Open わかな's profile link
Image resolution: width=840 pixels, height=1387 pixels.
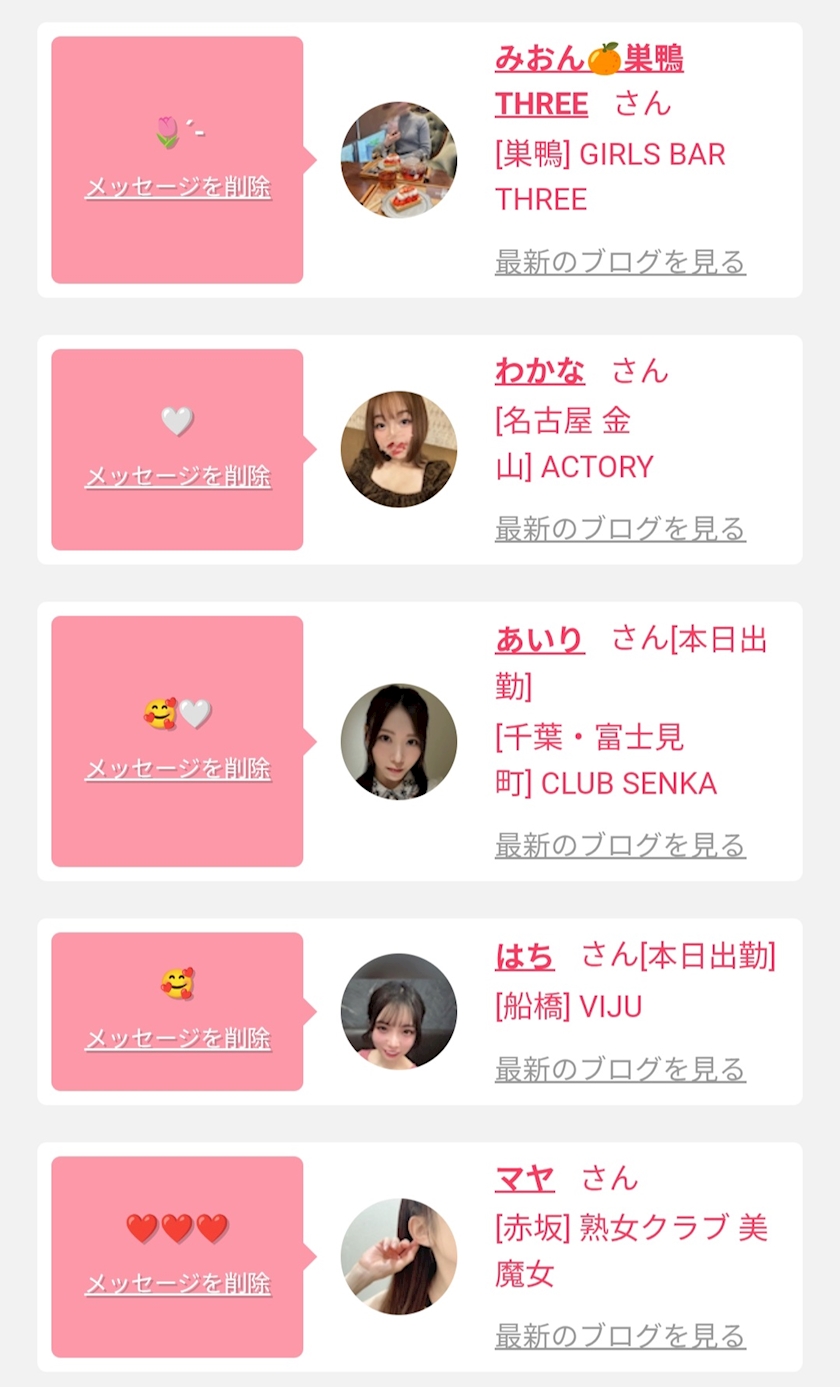click(x=540, y=371)
